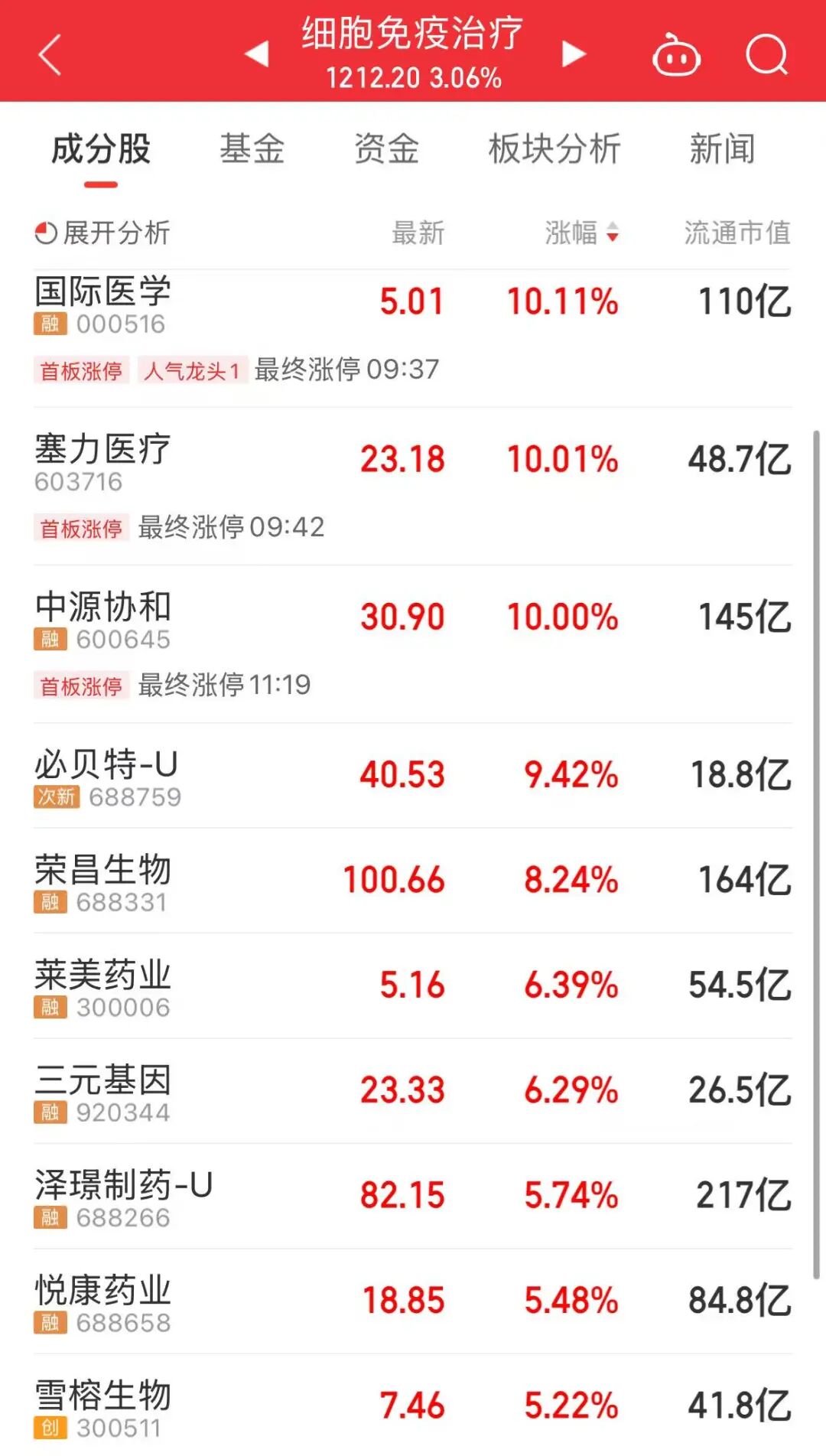
Task: View details for 悦康药业 688658
Action: pos(103,1302)
